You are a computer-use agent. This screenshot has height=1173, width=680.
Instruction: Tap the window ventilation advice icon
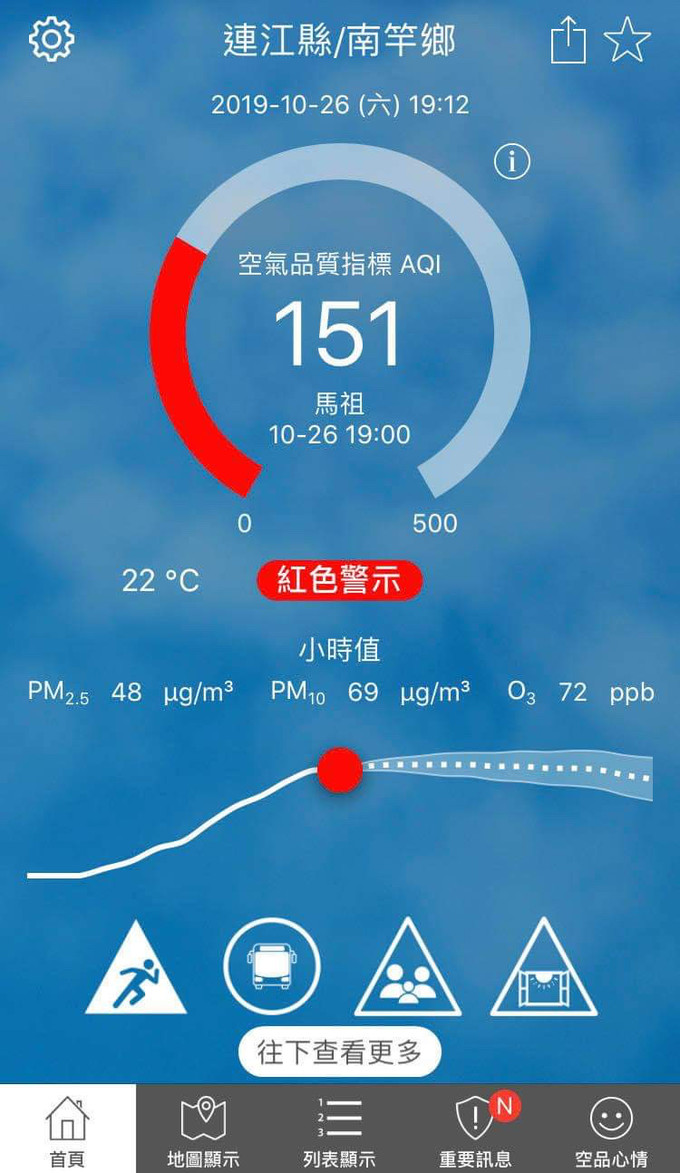(543, 970)
